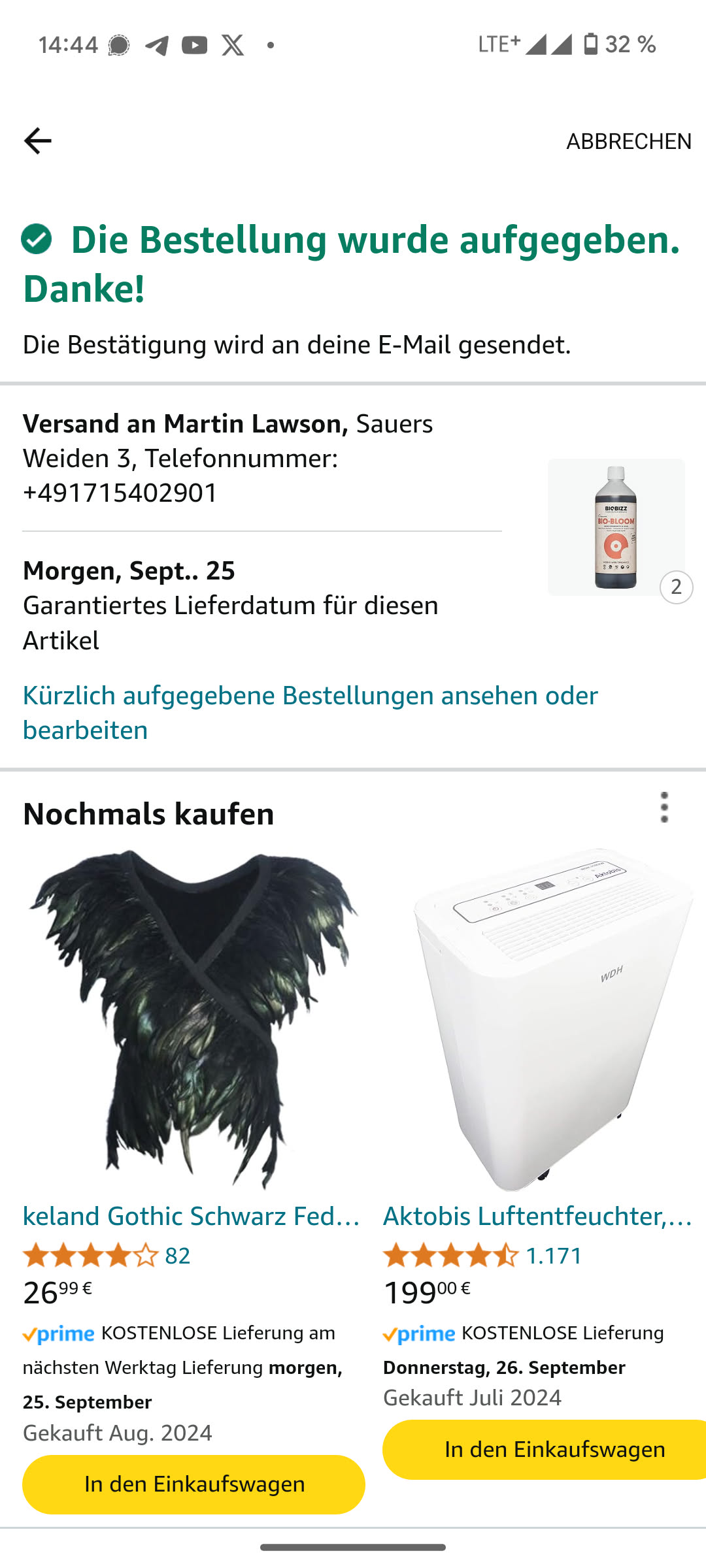Image resolution: width=706 pixels, height=1568 pixels.
Task: Open the Nochmals kaufen overflow menu
Action: point(664,808)
